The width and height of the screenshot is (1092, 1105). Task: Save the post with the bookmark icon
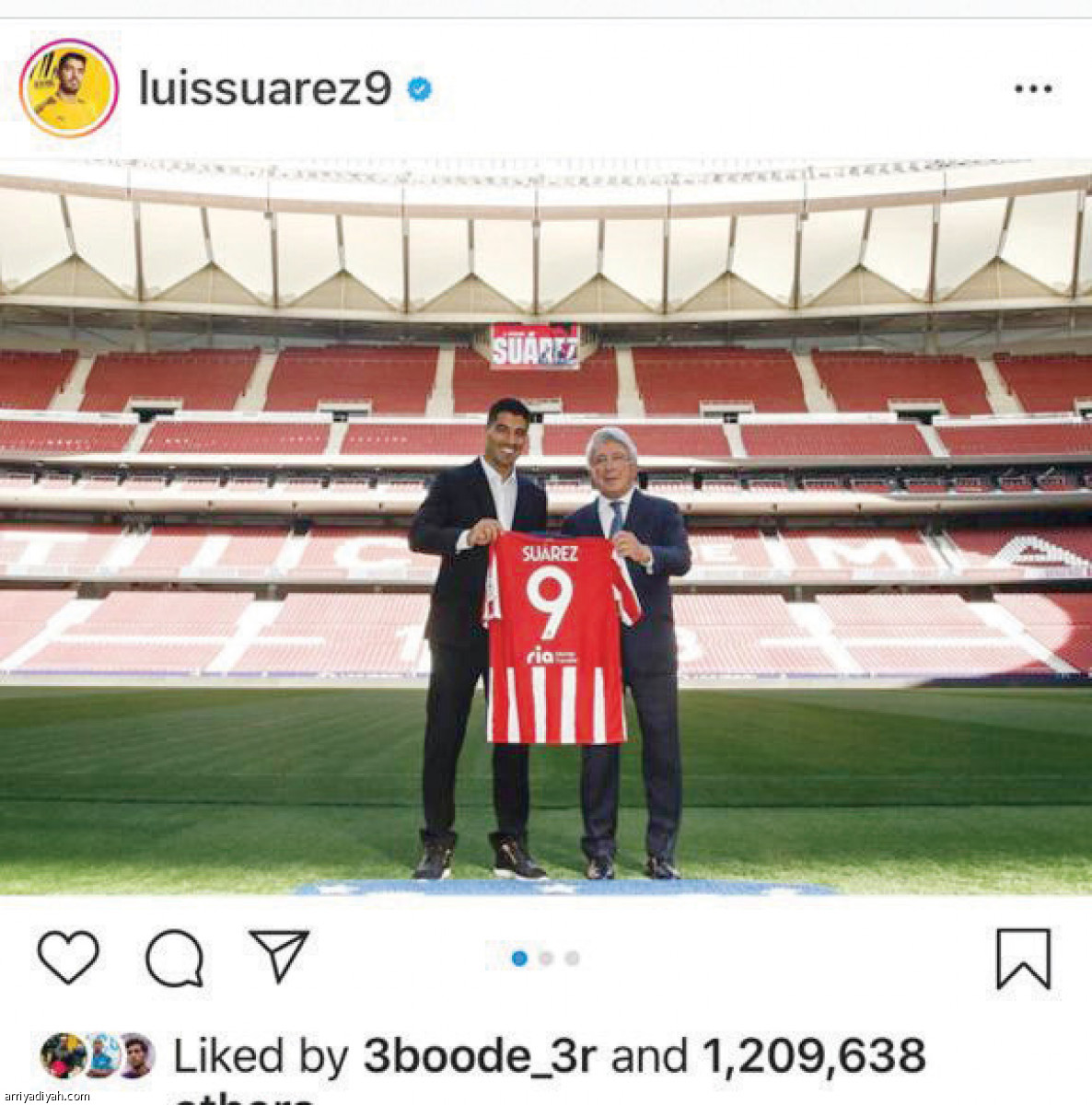pos(1023,959)
